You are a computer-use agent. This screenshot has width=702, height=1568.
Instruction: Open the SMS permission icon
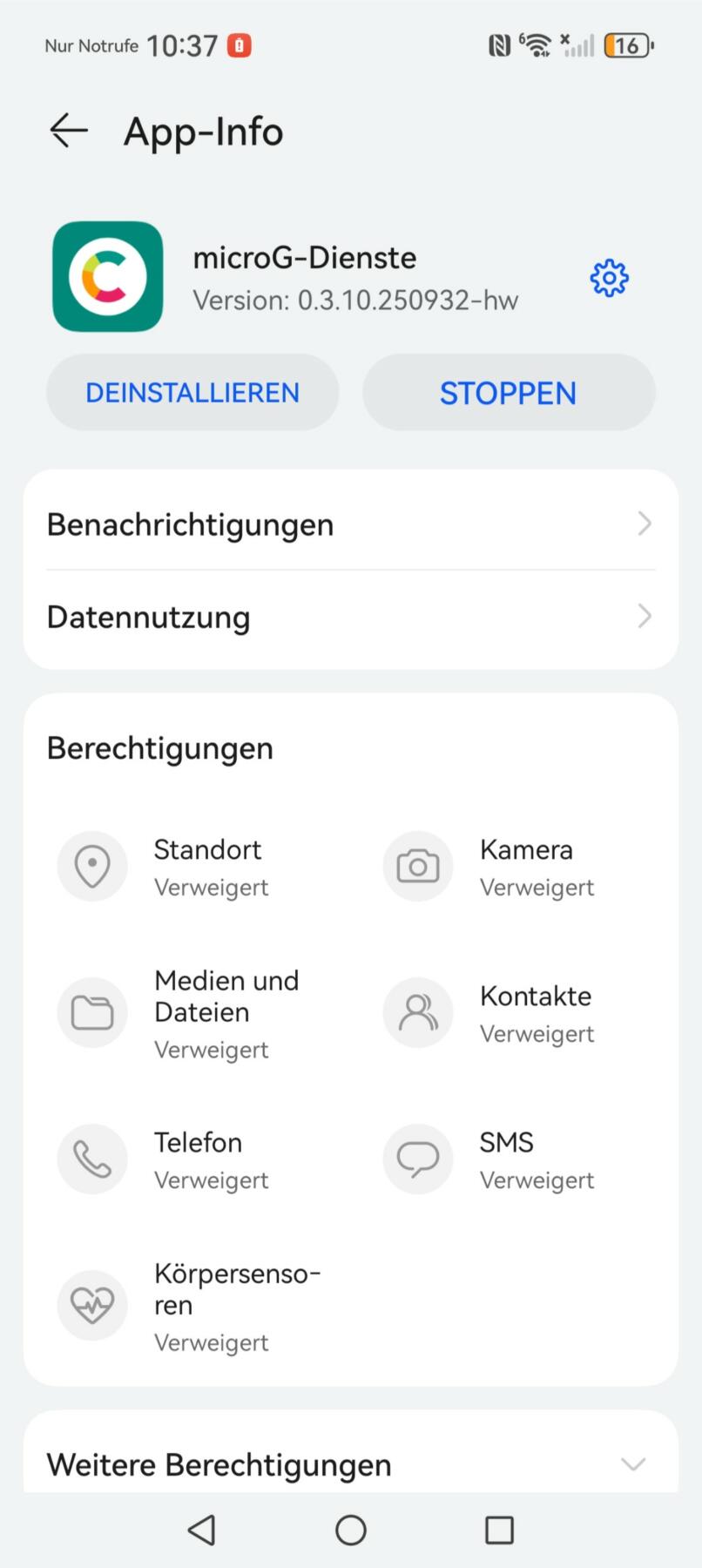[417, 1159]
